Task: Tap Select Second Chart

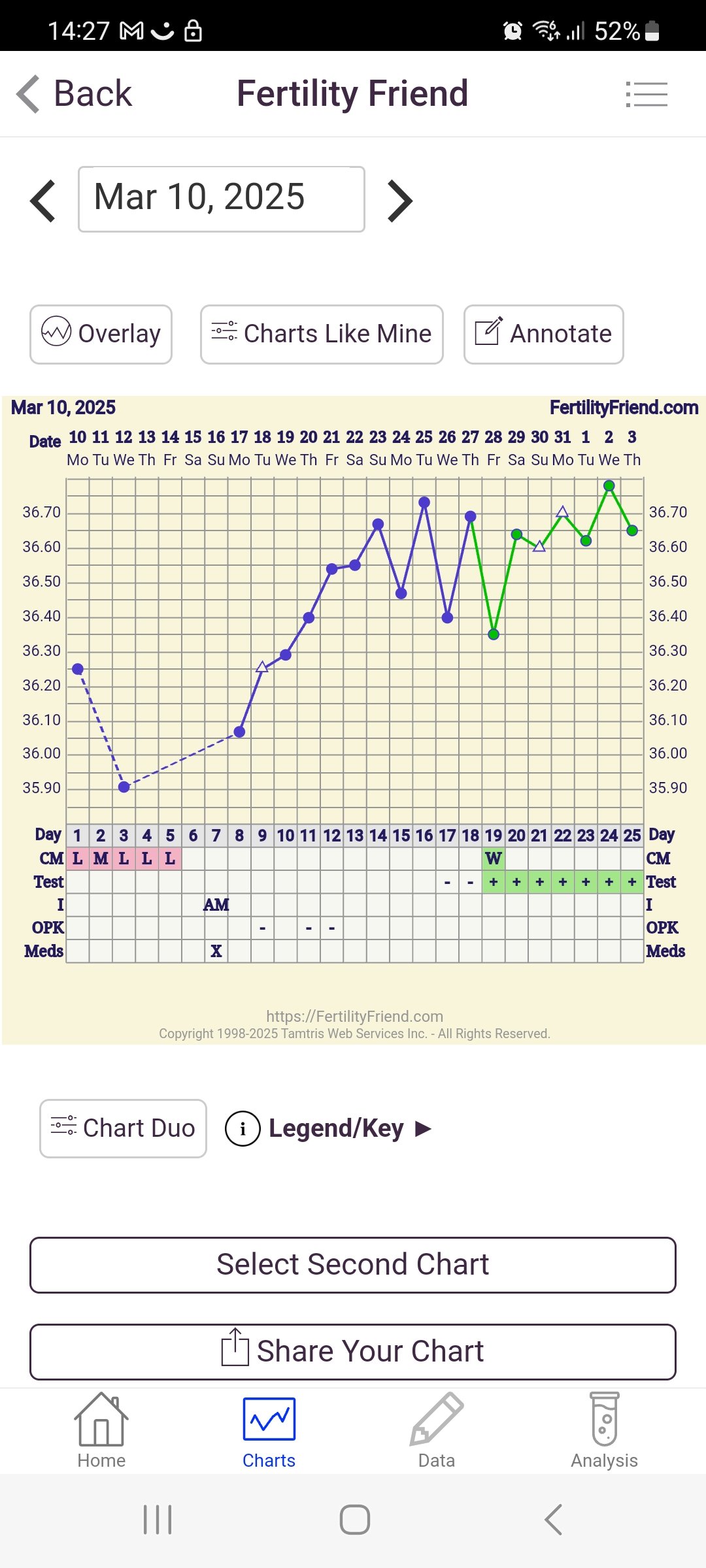Action: [x=353, y=1263]
